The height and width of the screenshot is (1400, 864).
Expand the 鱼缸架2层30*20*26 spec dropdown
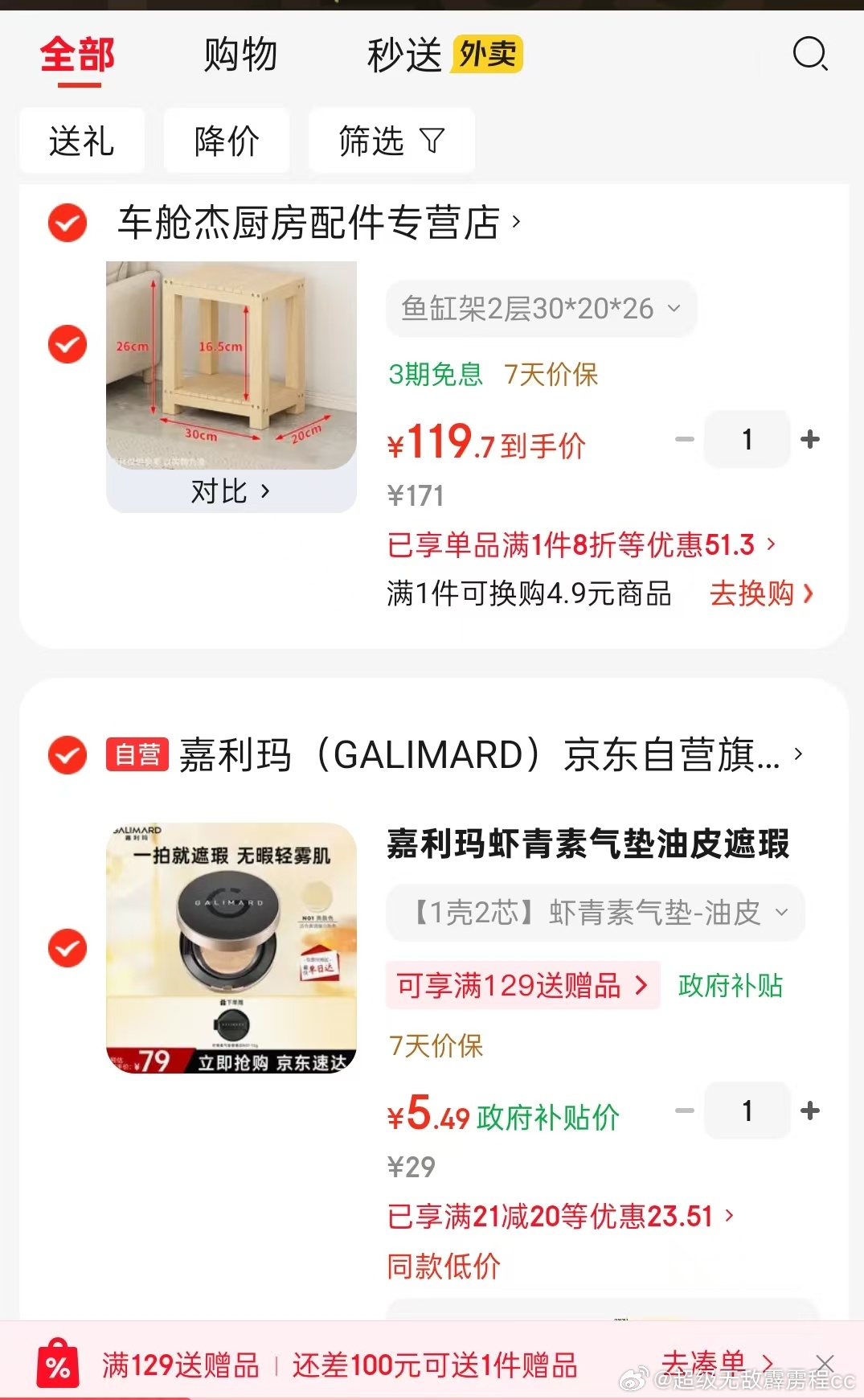pyautogui.click(x=541, y=309)
